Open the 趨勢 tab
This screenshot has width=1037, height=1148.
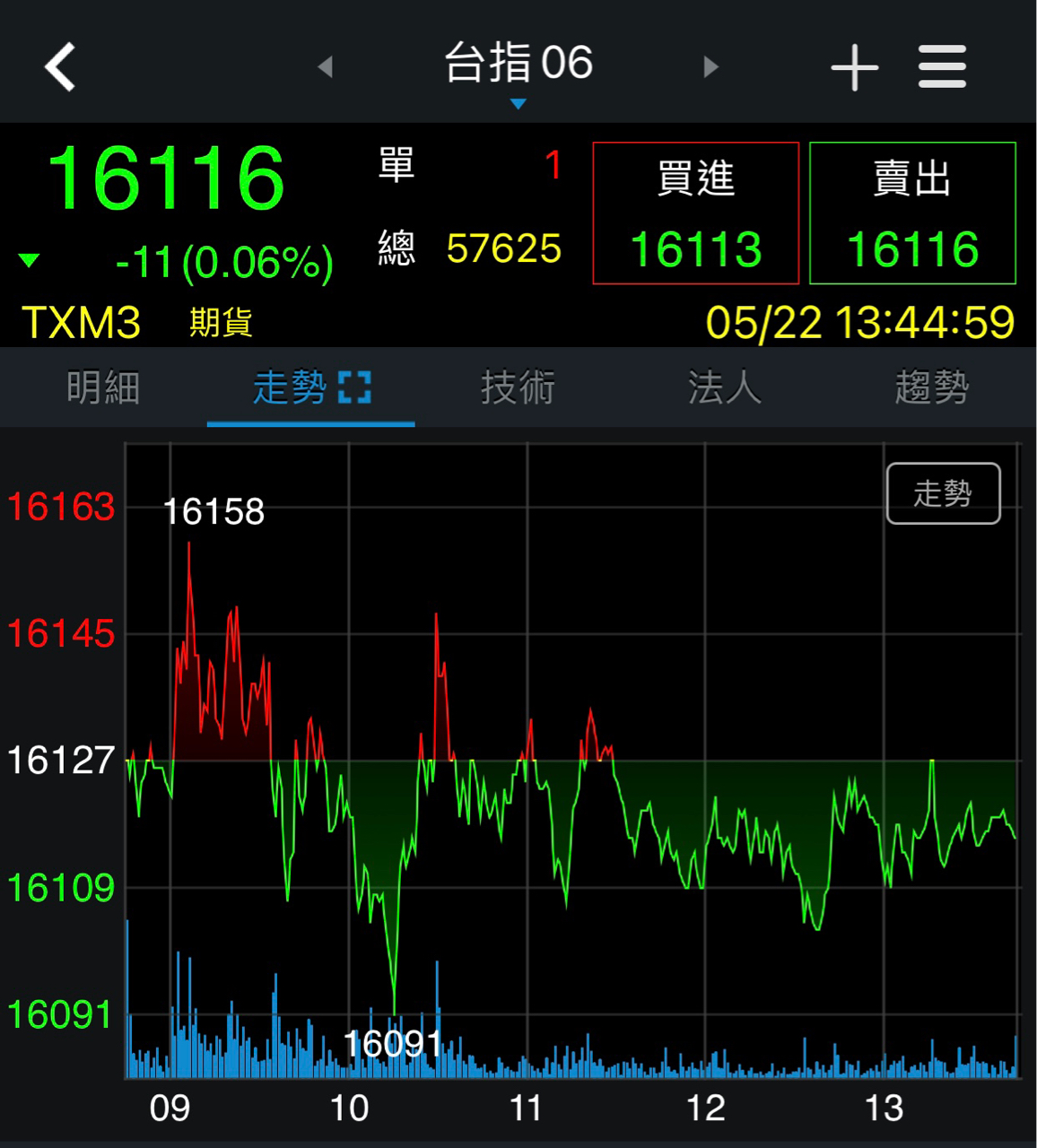point(933,387)
